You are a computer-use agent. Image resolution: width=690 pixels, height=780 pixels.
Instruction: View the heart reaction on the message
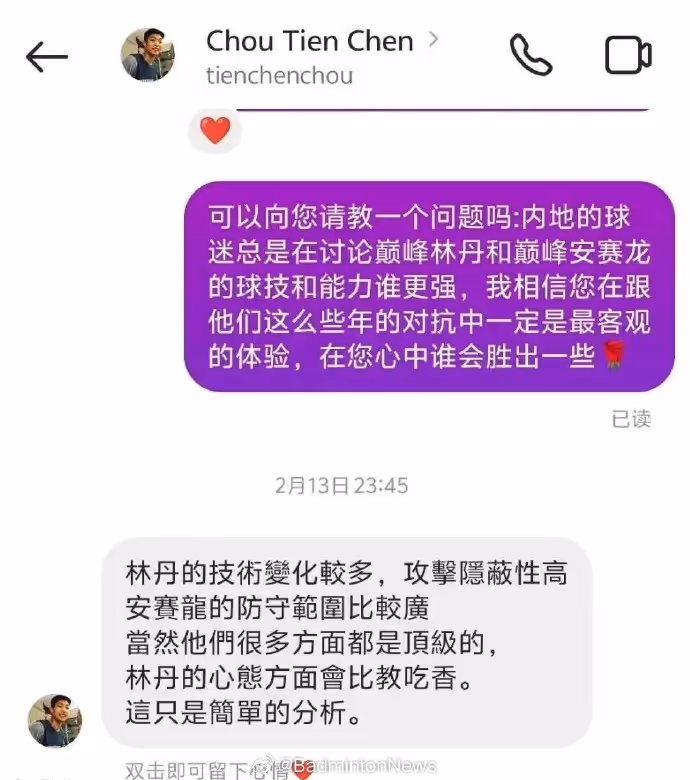(215, 130)
